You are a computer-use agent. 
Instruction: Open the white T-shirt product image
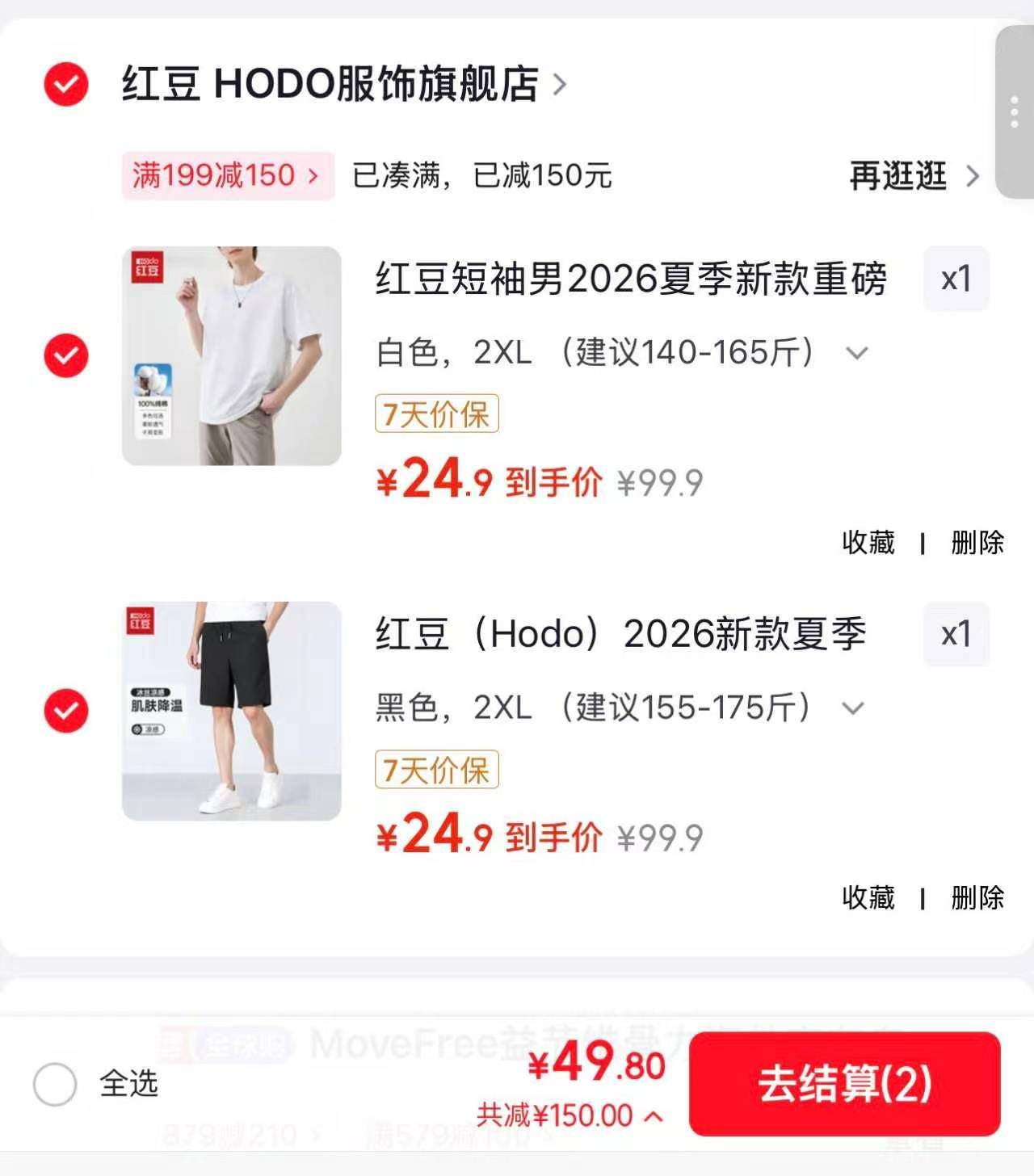[x=232, y=355]
